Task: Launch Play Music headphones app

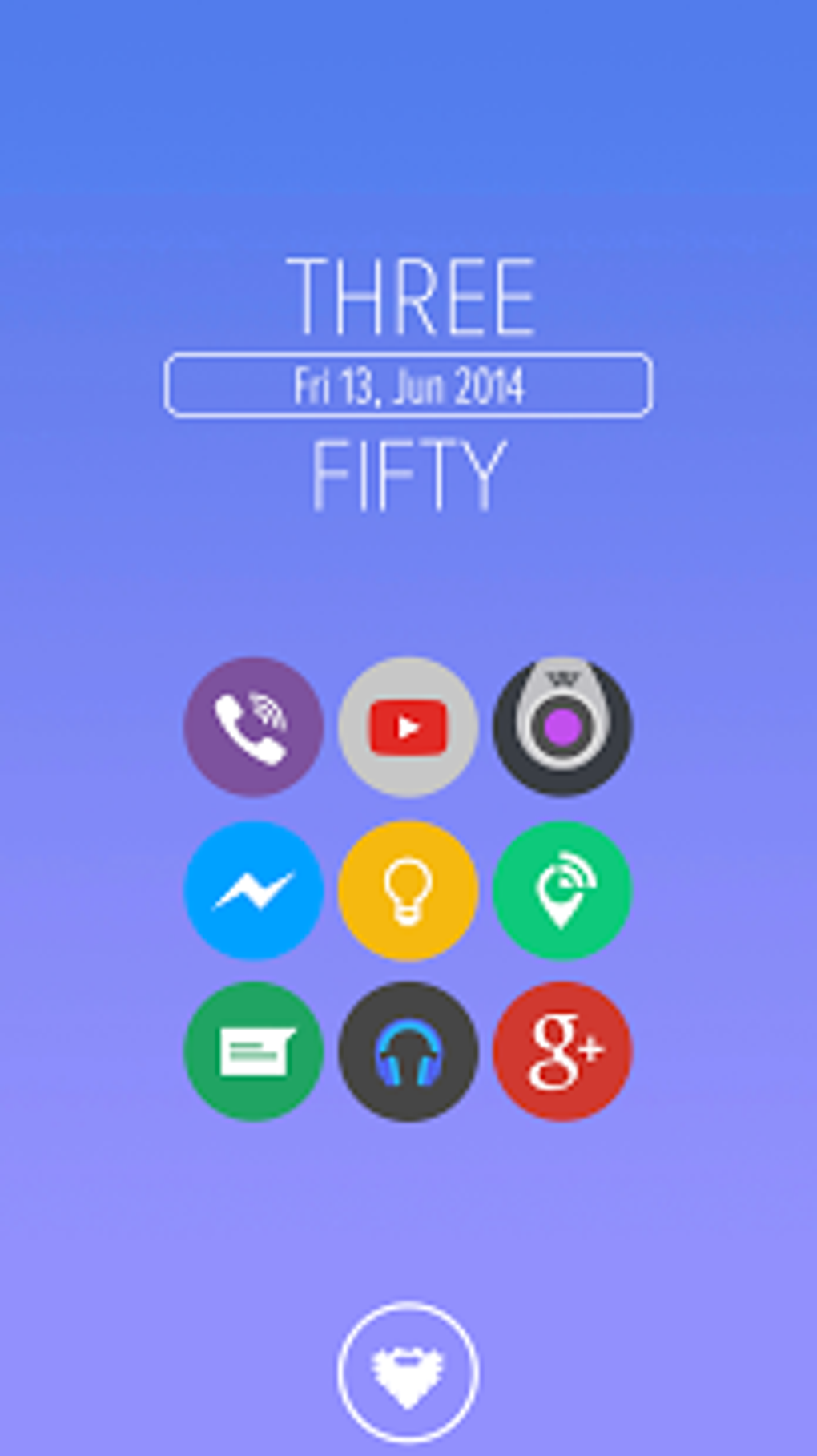Action: click(x=408, y=1051)
